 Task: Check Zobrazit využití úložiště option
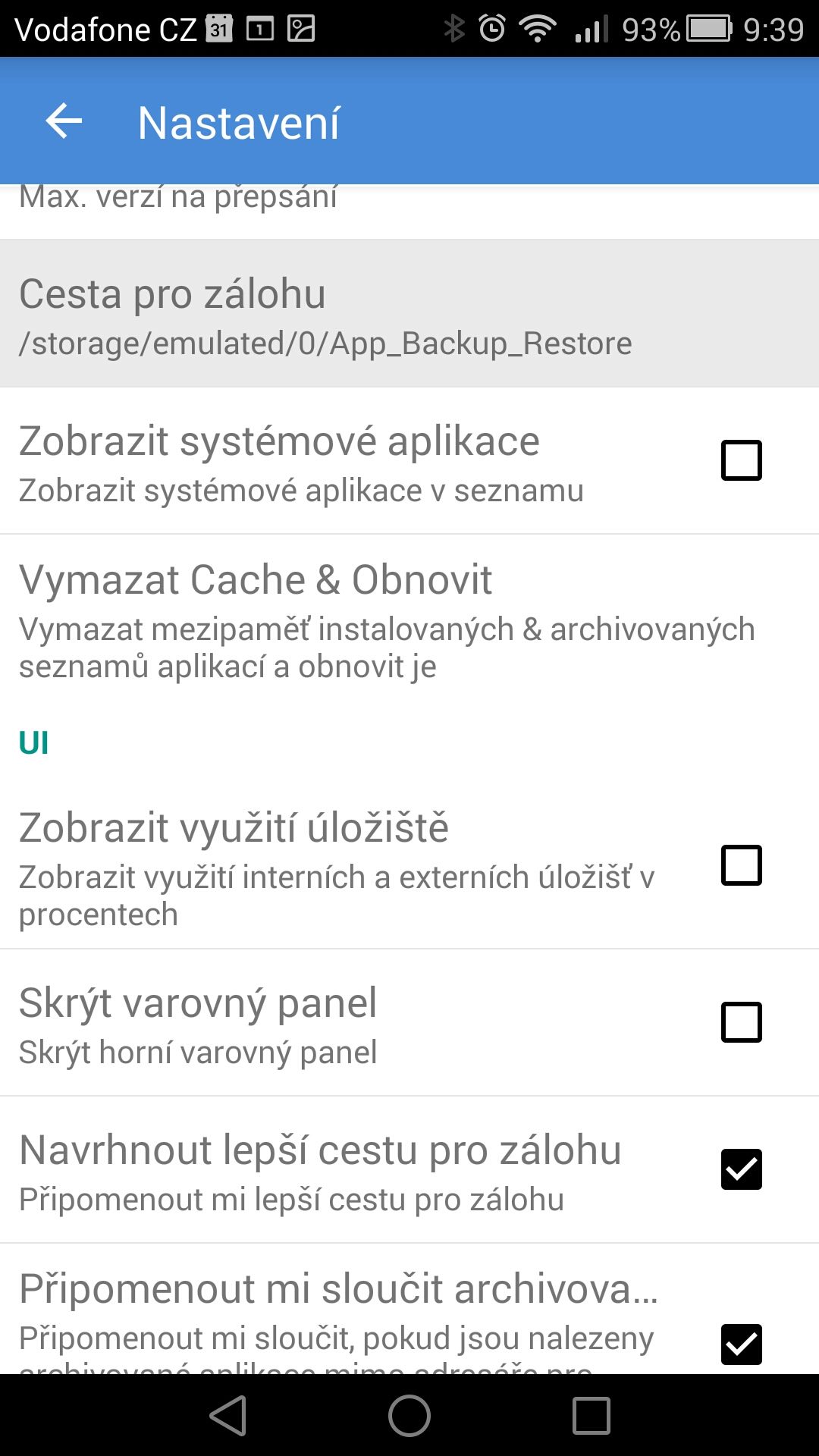[x=741, y=865]
